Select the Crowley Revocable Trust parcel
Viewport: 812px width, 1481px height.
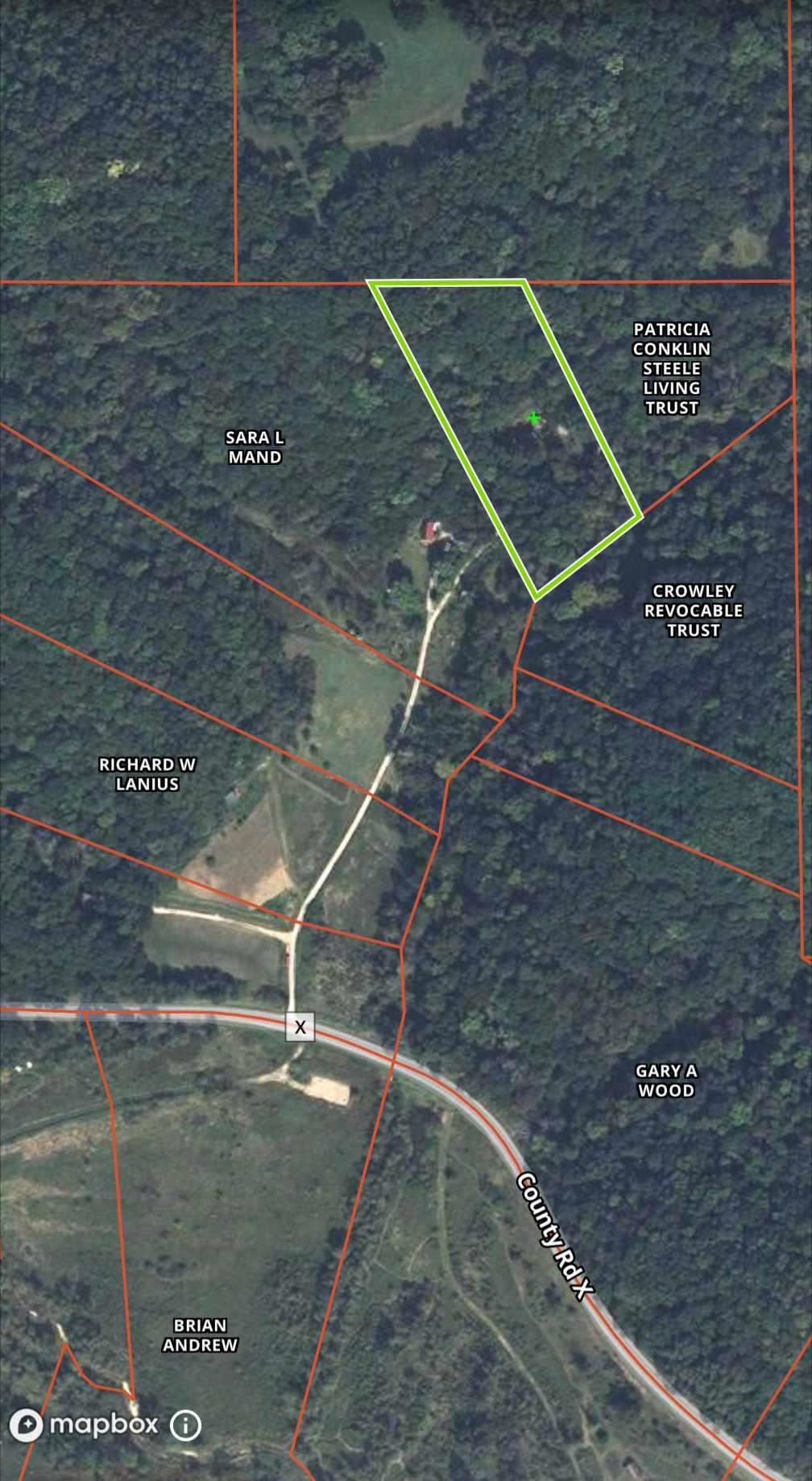pyautogui.click(x=693, y=610)
